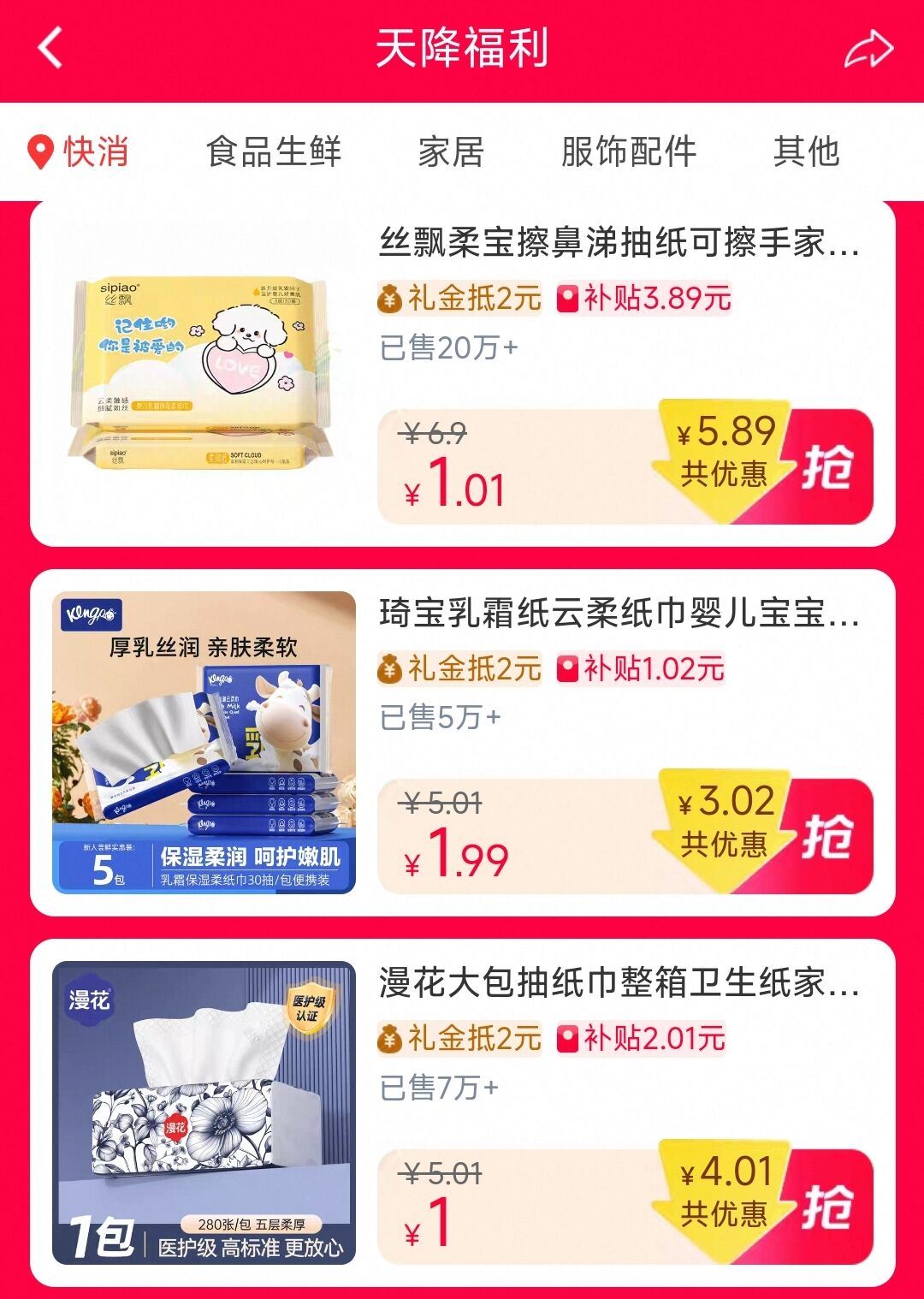924x1299 pixels.
Task: Select the 快消 category tab
Action: 79,152
